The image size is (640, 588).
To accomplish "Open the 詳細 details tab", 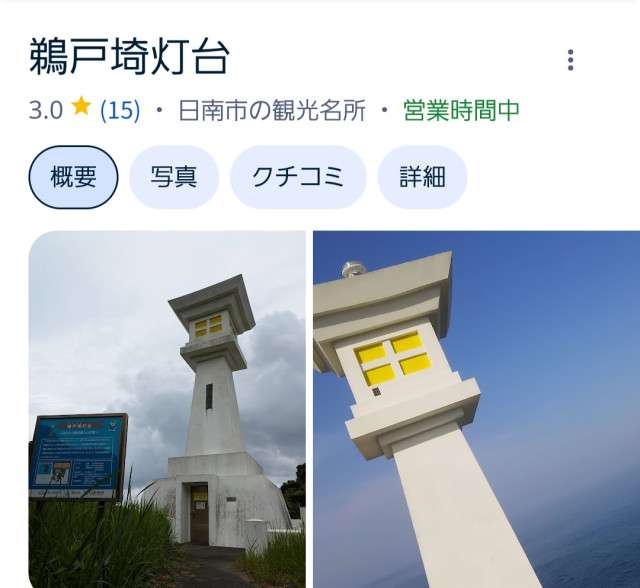I will coord(422,177).
